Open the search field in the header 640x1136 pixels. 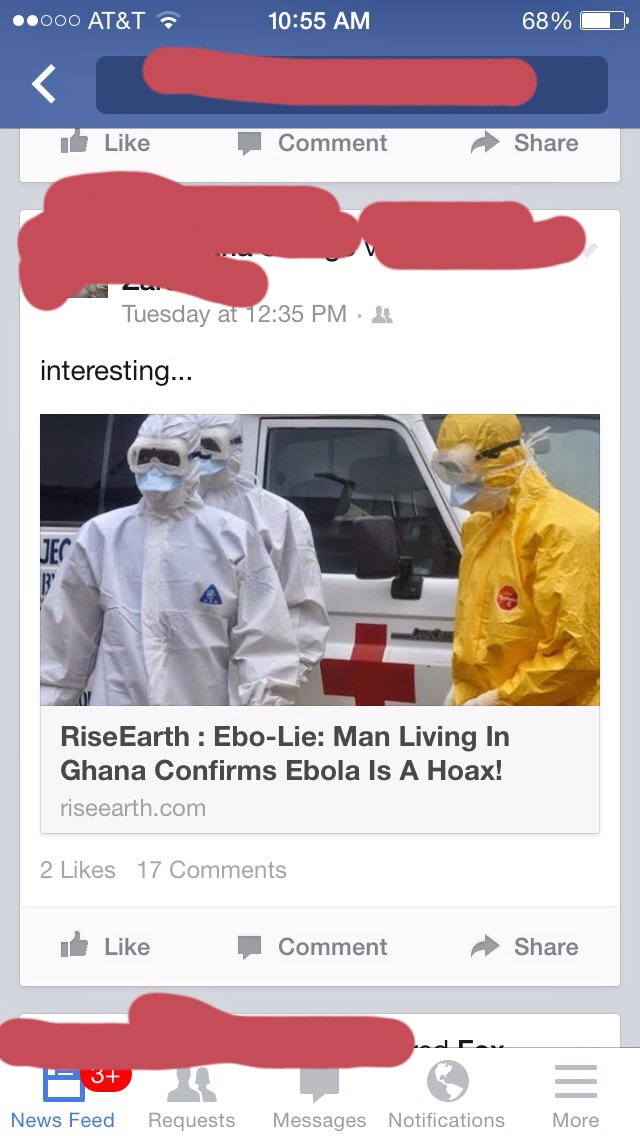point(351,85)
